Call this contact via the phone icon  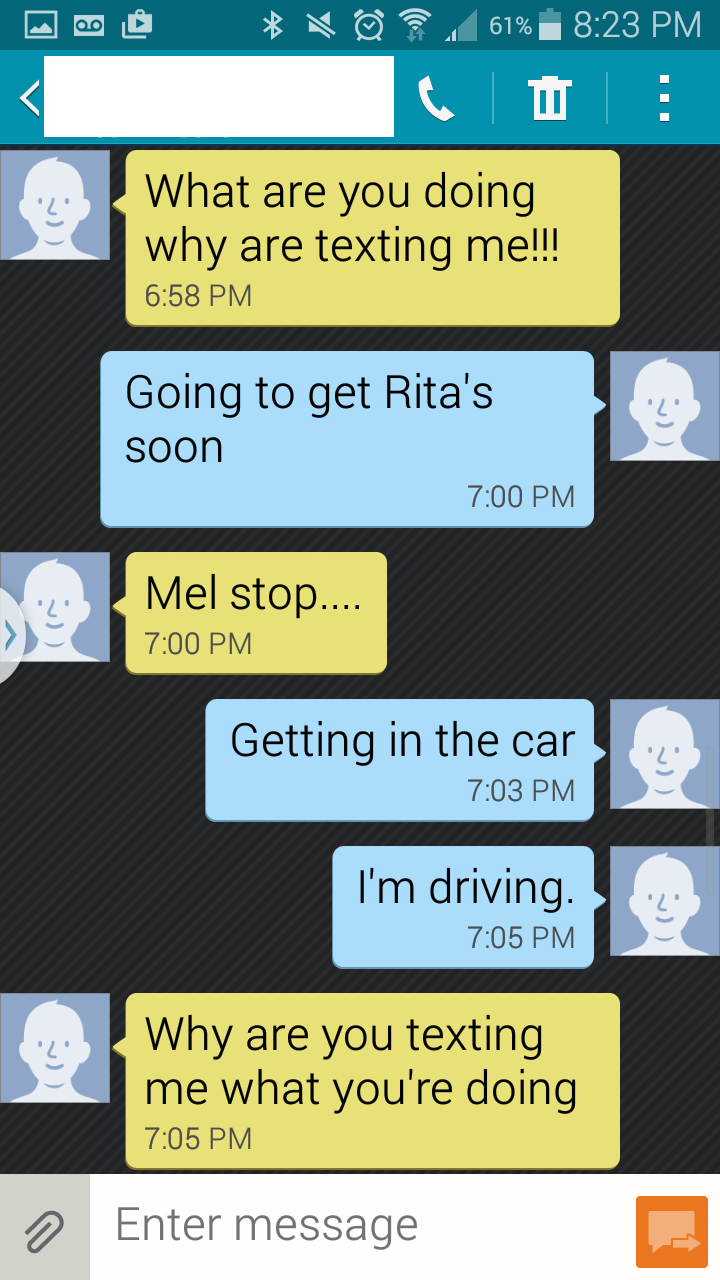point(436,99)
